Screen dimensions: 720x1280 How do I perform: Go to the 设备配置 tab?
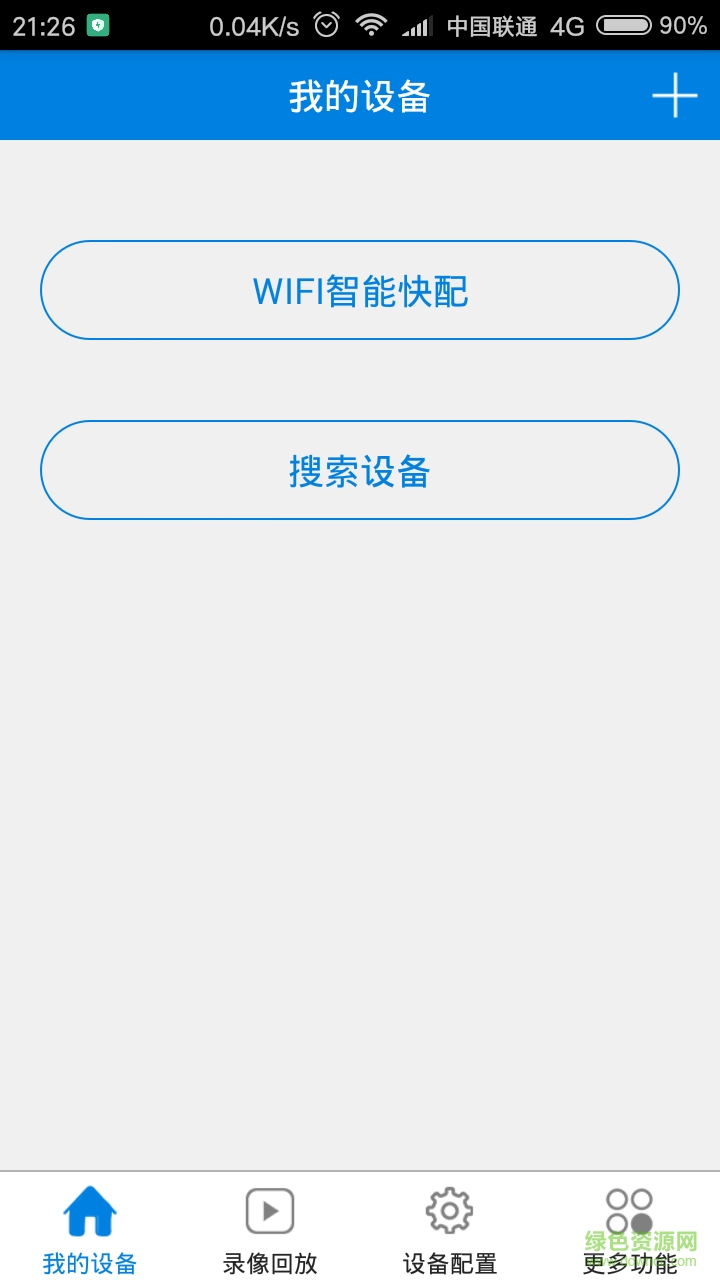450,1228
